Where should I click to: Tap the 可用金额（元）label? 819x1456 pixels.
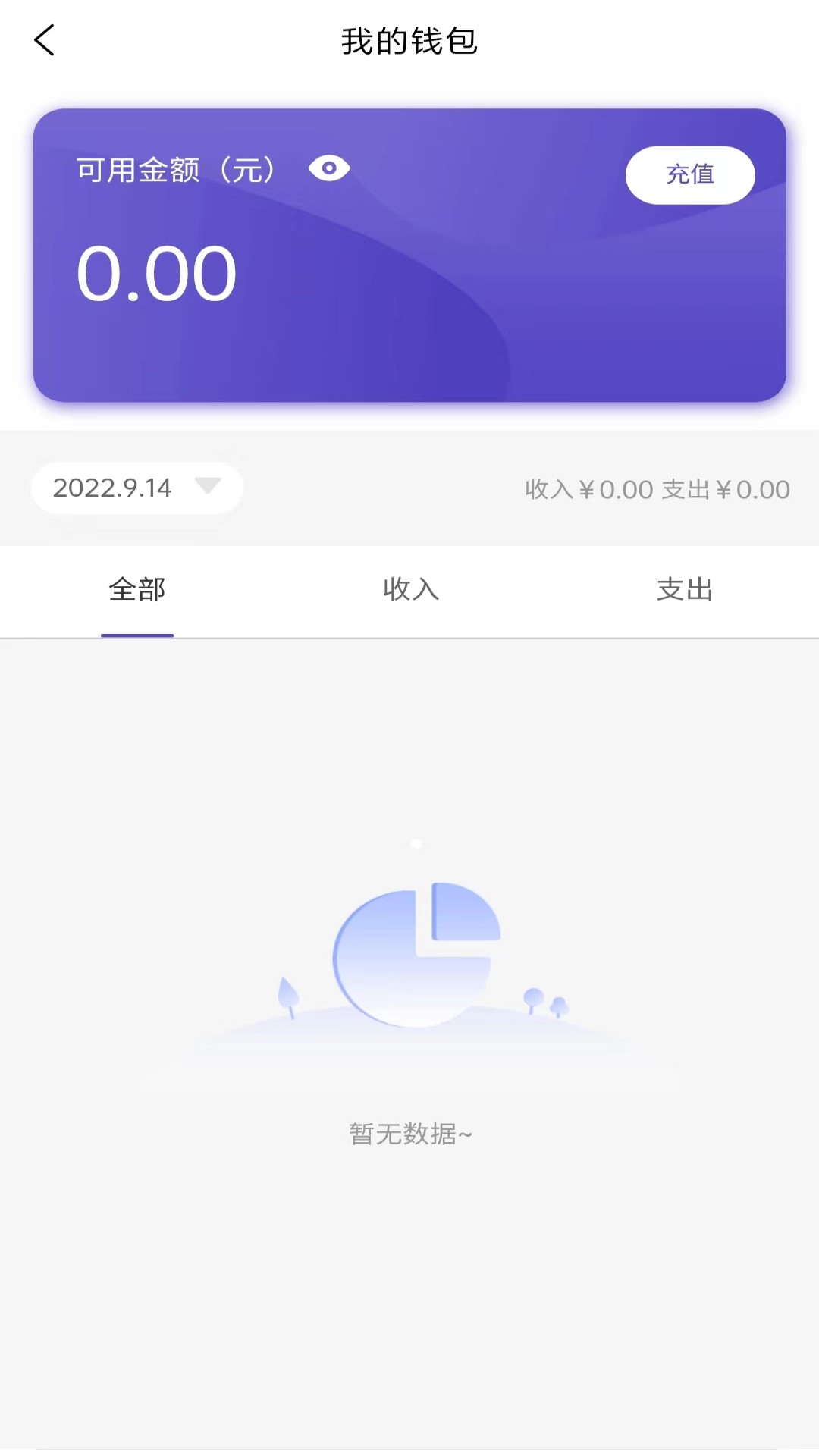click(176, 168)
